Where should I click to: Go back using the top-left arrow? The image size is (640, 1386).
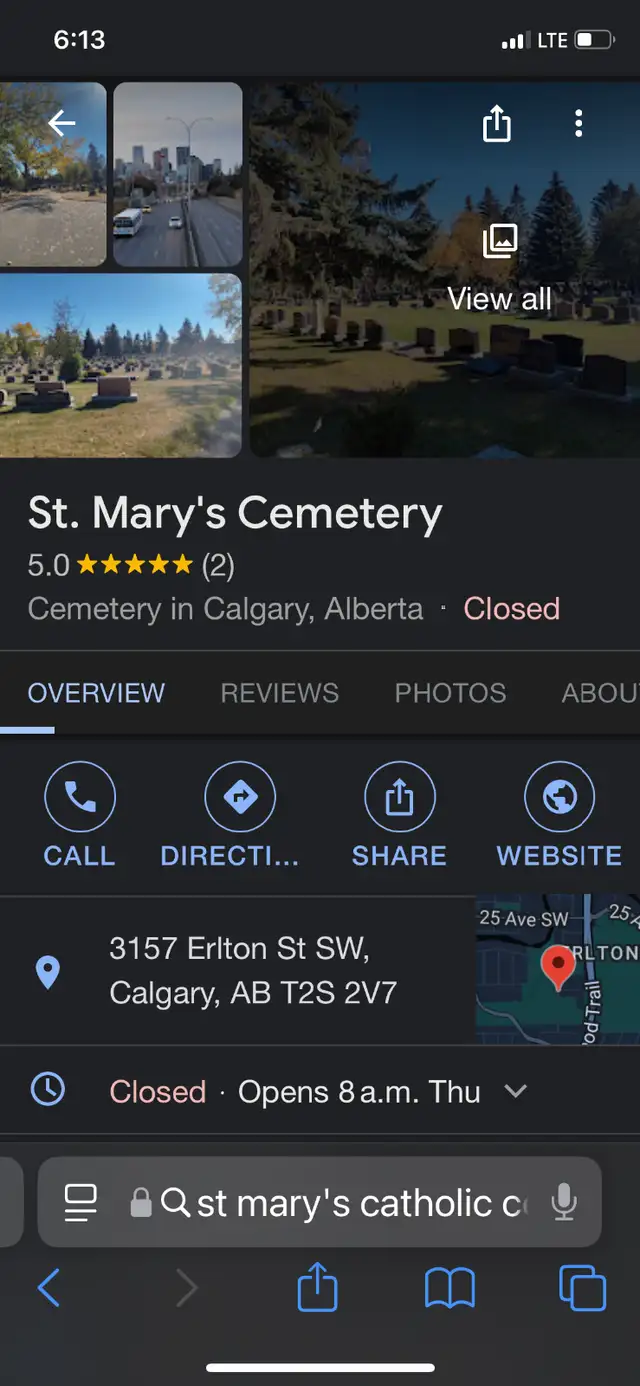tap(62, 123)
